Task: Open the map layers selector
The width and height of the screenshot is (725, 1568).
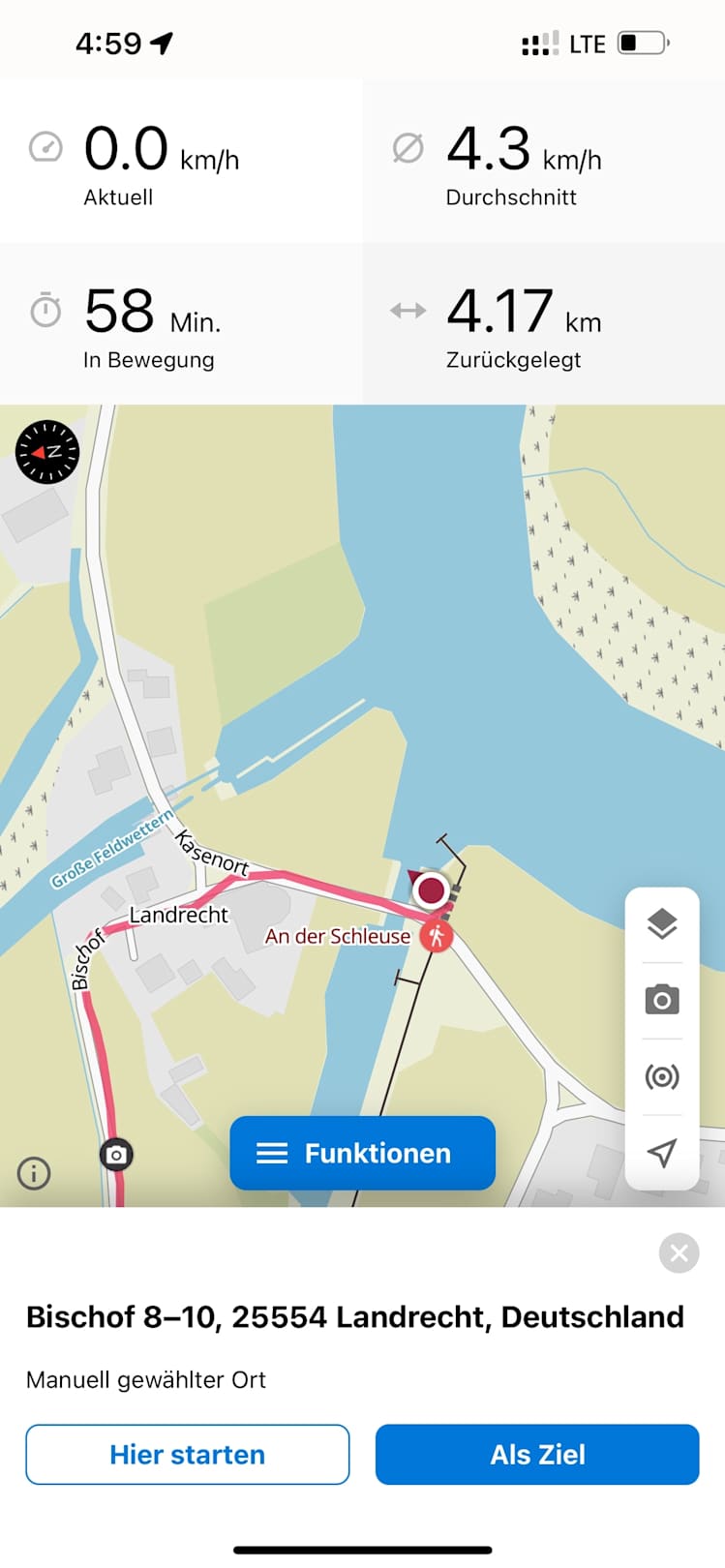Action: (x=662, y=924)
